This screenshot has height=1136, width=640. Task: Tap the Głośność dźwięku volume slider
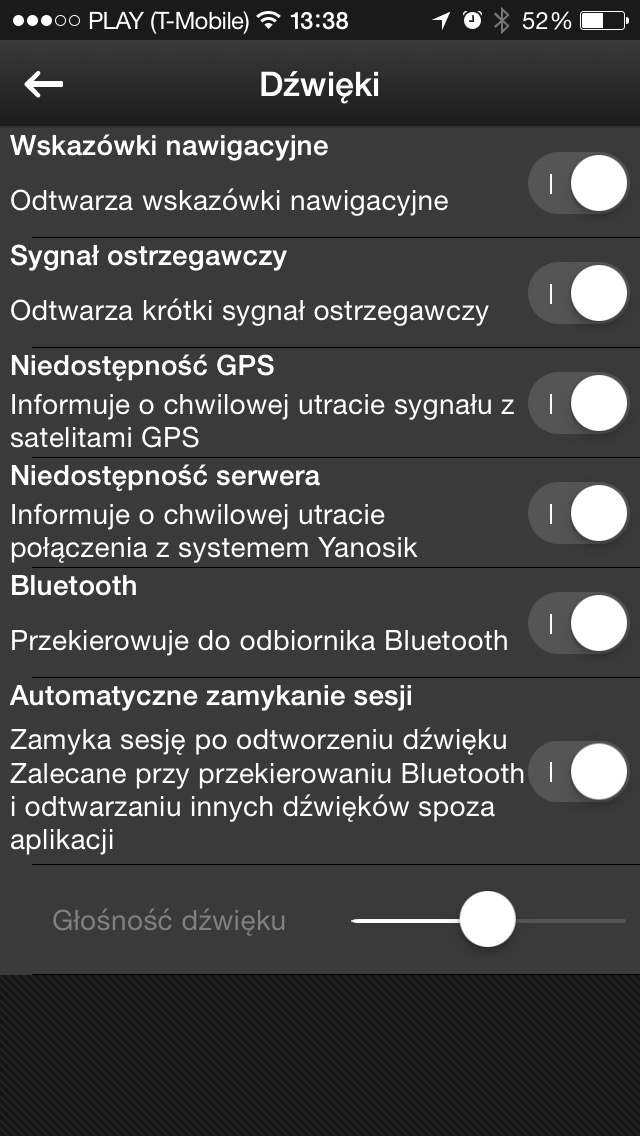487,919
